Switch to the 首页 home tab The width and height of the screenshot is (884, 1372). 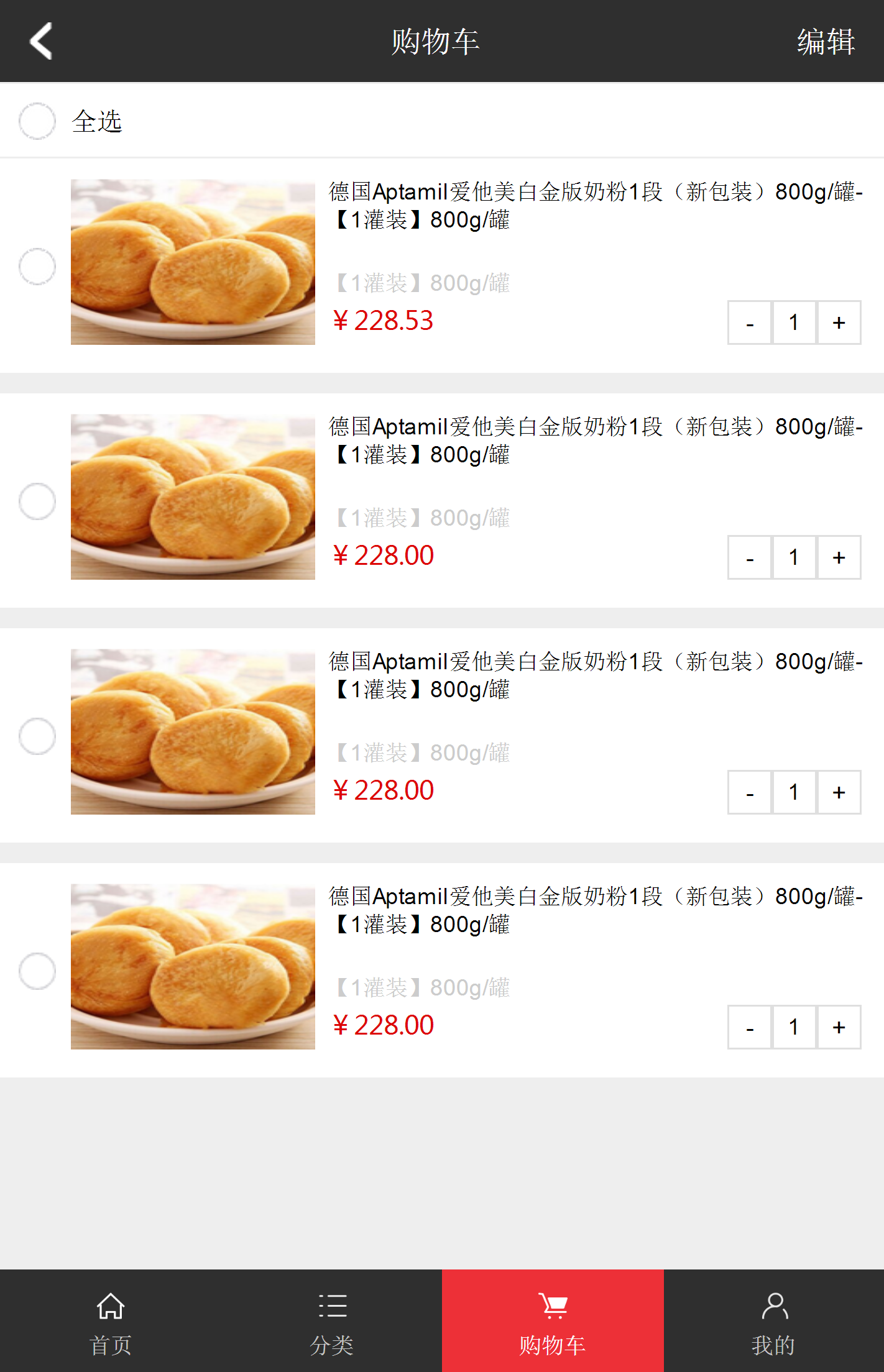point(111,1322)
